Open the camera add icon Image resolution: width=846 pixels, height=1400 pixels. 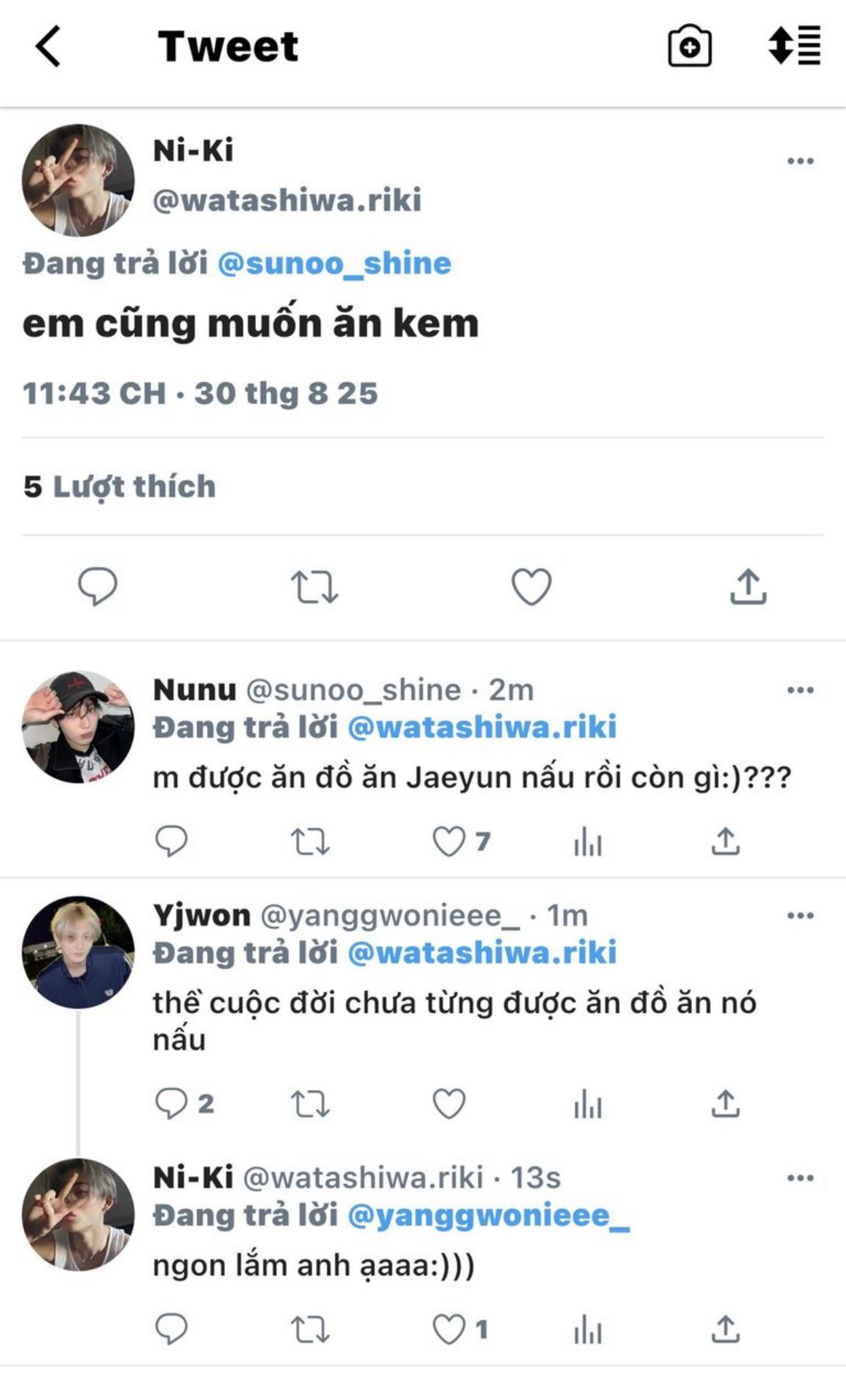coord(689,46)
